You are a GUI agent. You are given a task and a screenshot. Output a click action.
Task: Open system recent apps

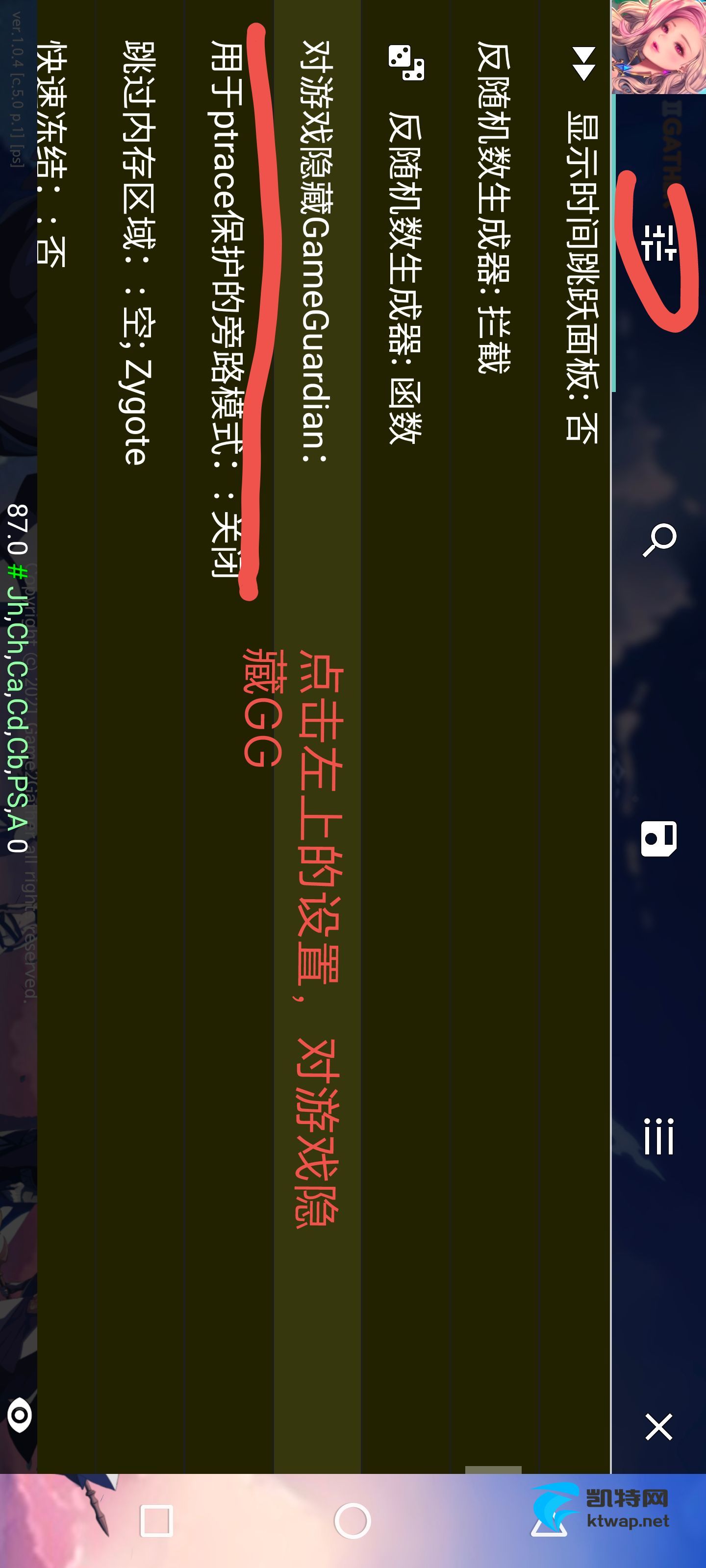point(156,1520)
